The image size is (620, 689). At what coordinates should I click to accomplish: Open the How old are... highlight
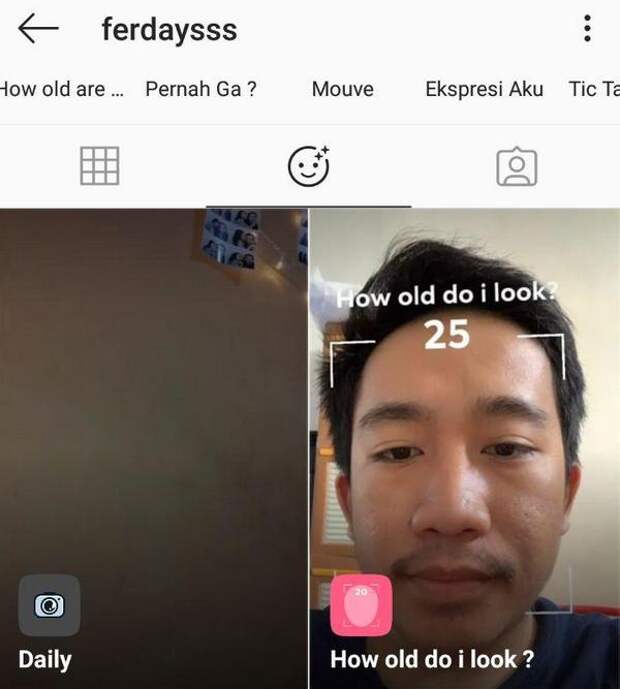coord(62,89)
